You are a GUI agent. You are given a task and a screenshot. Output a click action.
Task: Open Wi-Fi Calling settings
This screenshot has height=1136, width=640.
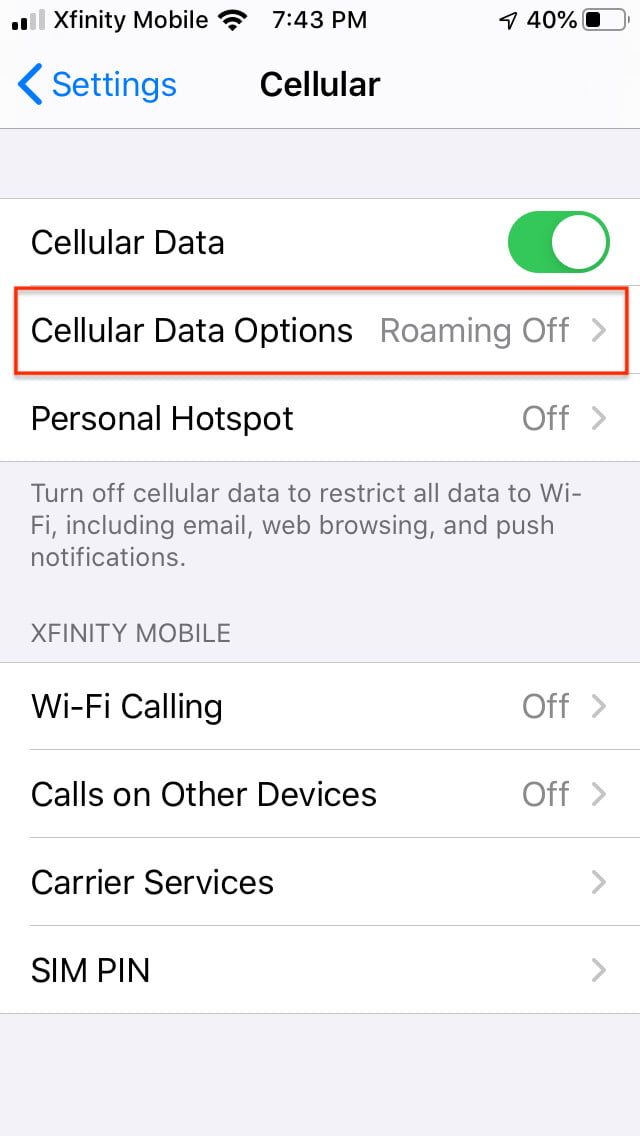click(x=320, y=707)
